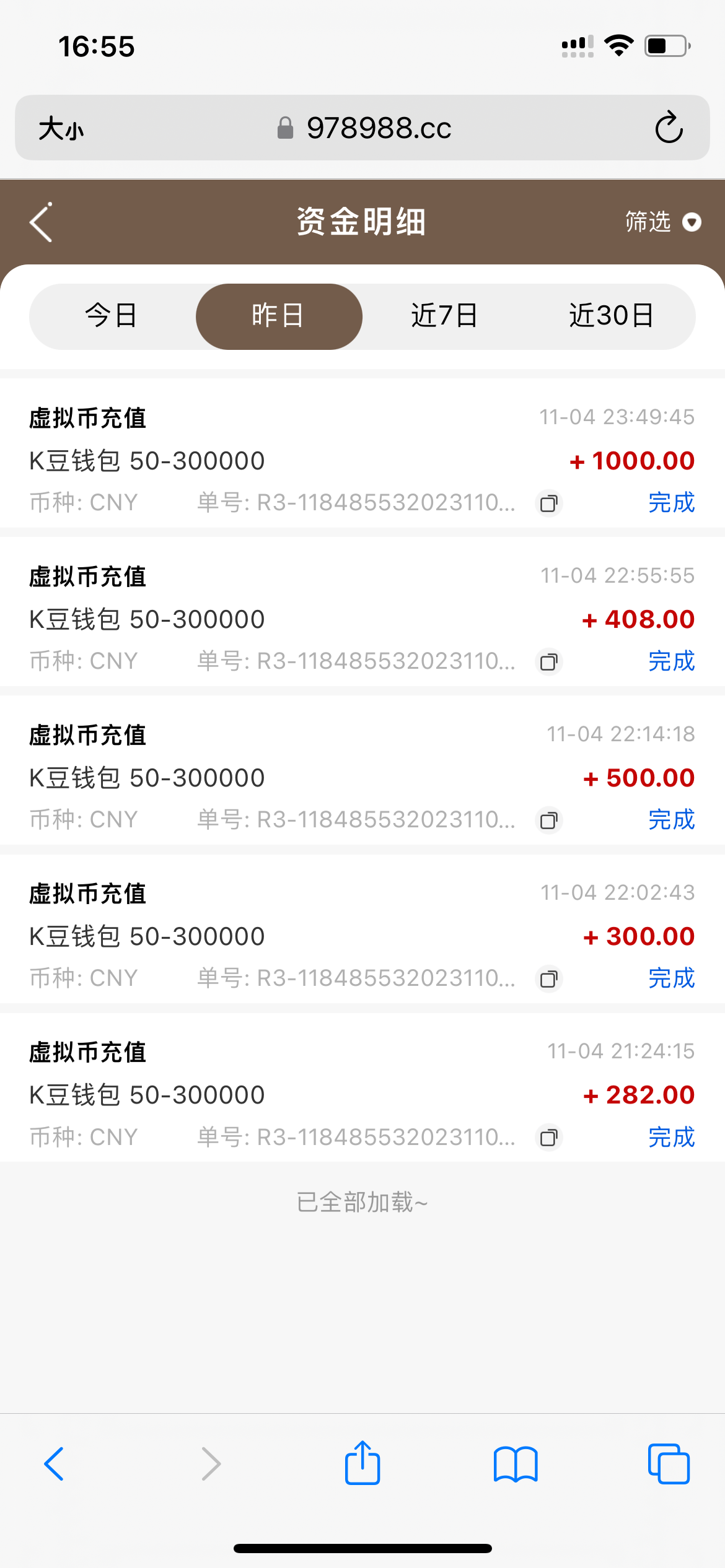Viewport: 725px width, 1568px height.
Task: Copy order number of the +1000.00 deposit
Action: pos(549,503)
